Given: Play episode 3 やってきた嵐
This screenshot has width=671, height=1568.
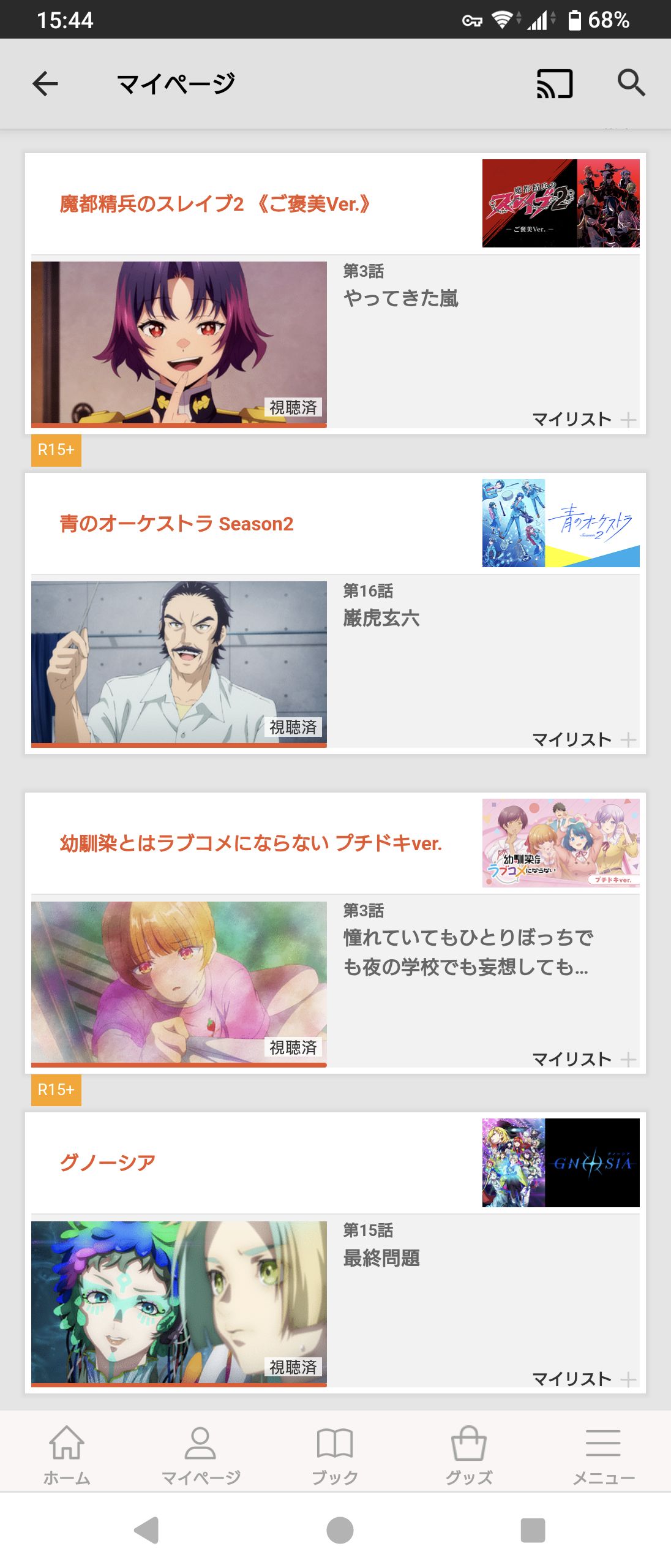Looking at the screenshot, I should pos(179,343).
